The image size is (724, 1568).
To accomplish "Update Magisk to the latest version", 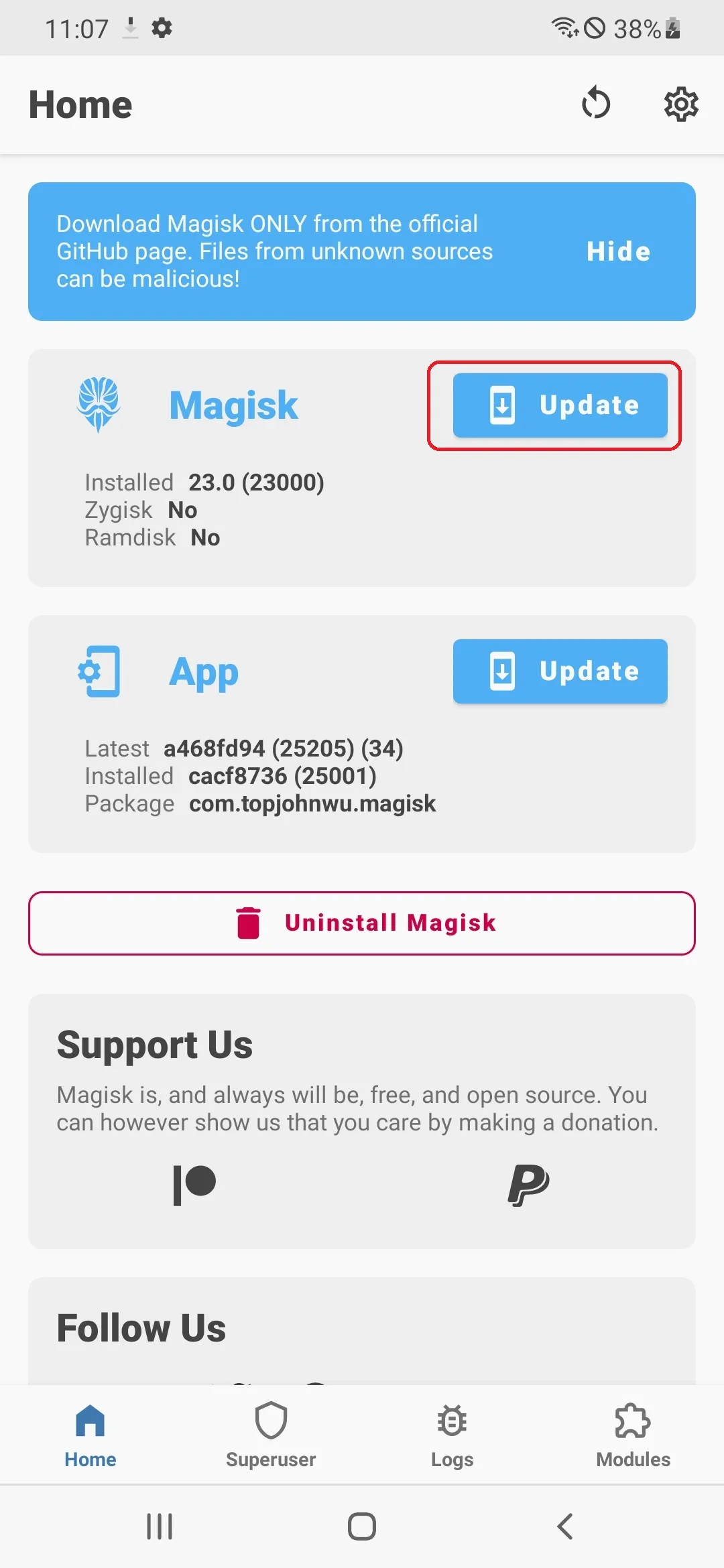I will pyautogui.click(x=562, y=405).
